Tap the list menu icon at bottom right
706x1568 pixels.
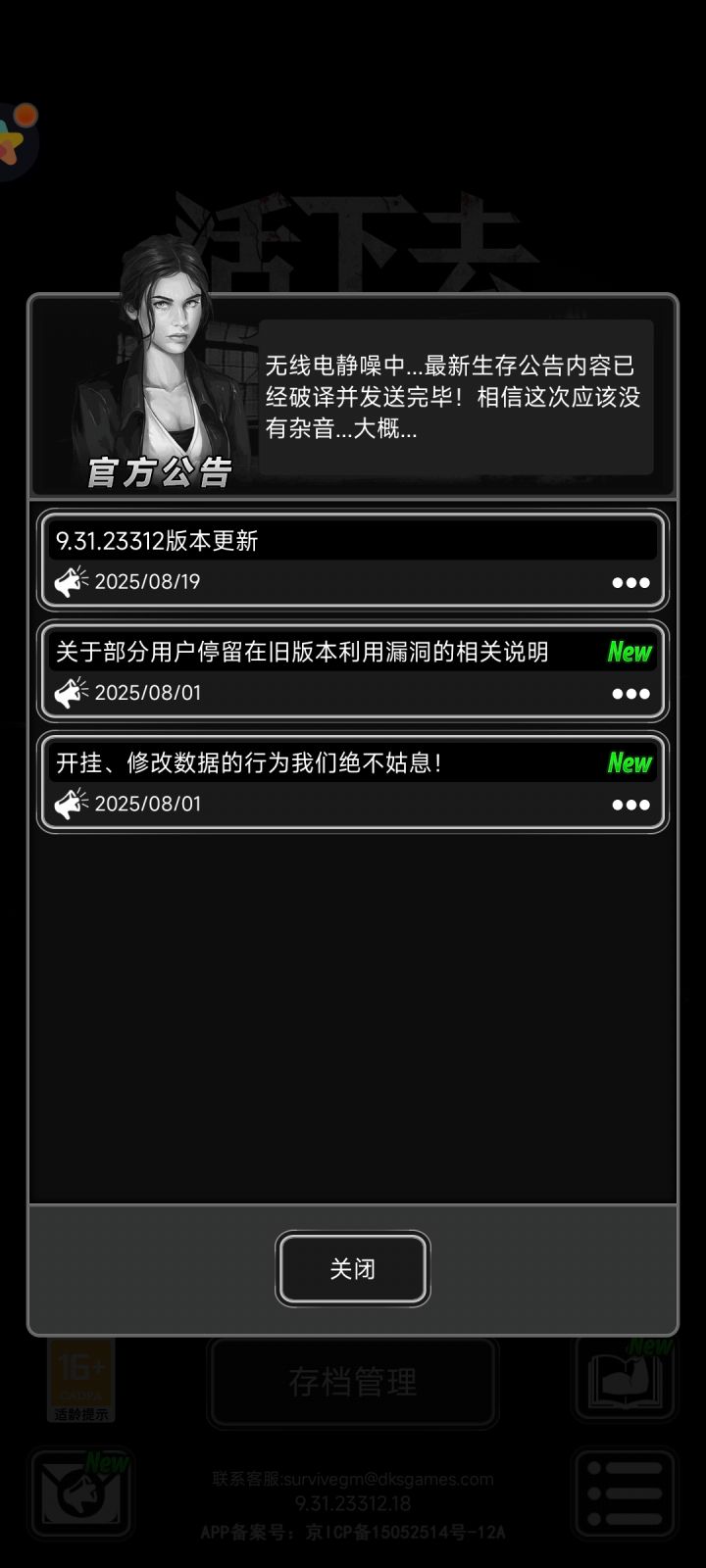click(x=625, y=1494)
